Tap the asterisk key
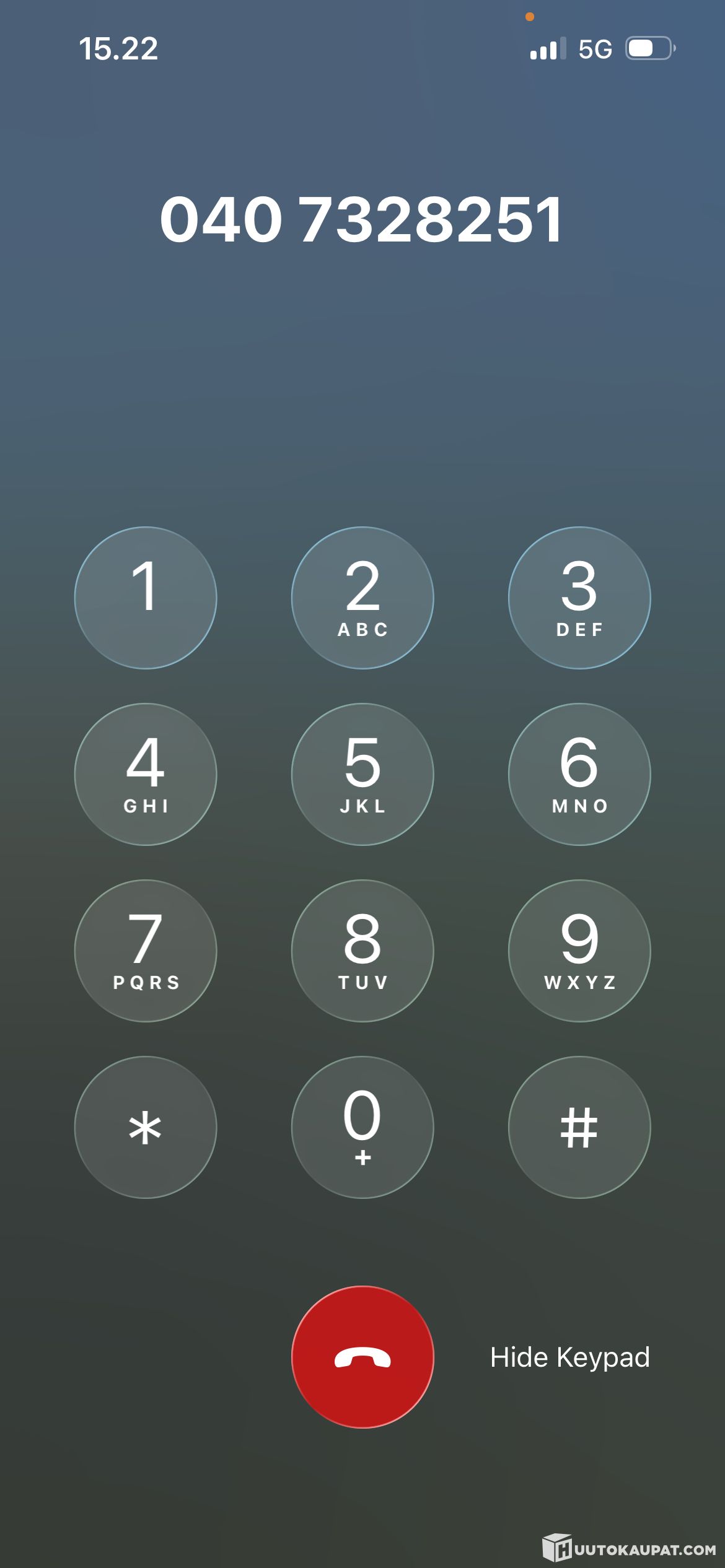Screen dimensions: 725x1568 pos(146,1127)
